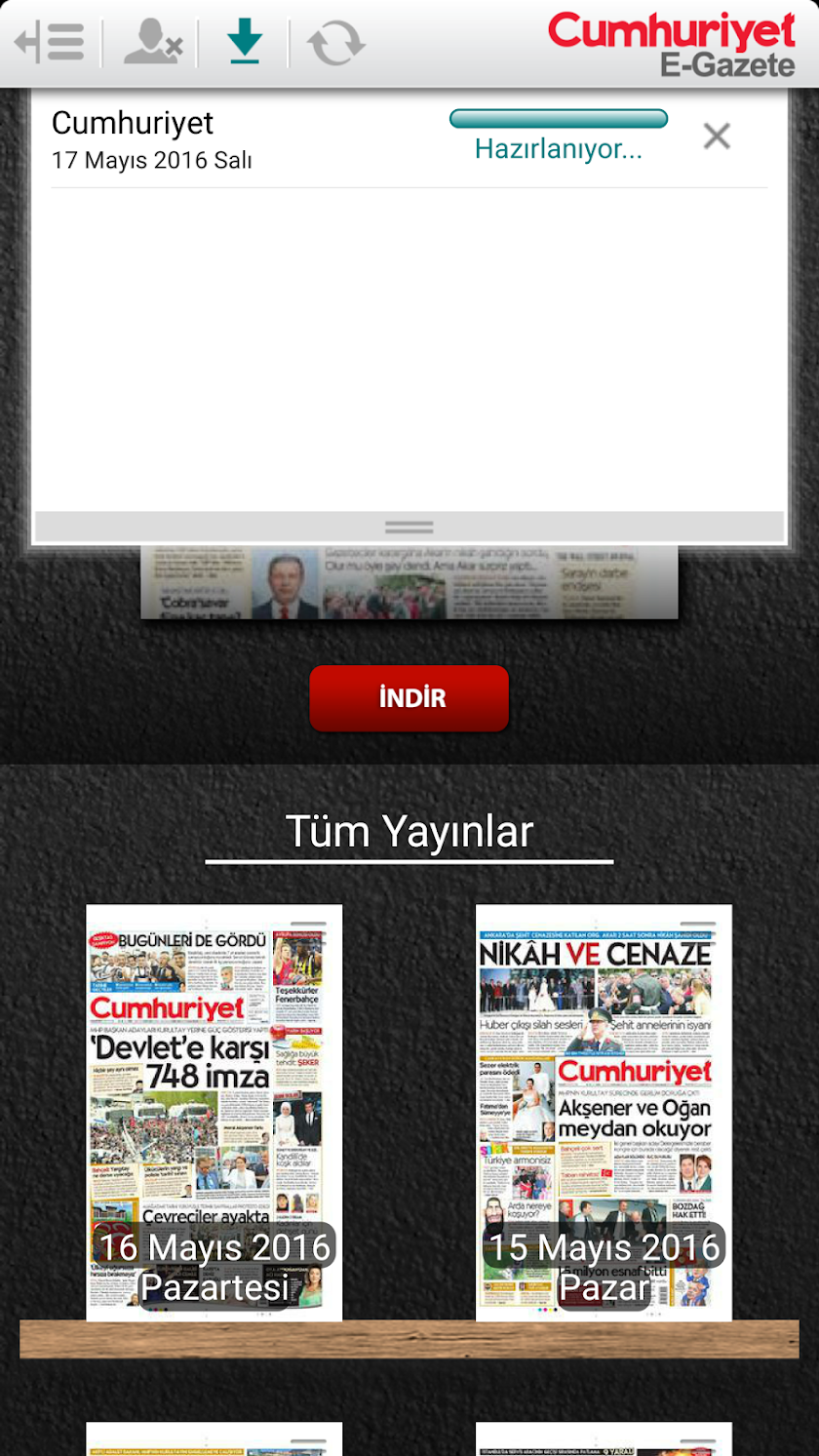Cancel the 17 Mayıs 2016 download
This screenshot has width=819, height=1456.
coord(717,137)
